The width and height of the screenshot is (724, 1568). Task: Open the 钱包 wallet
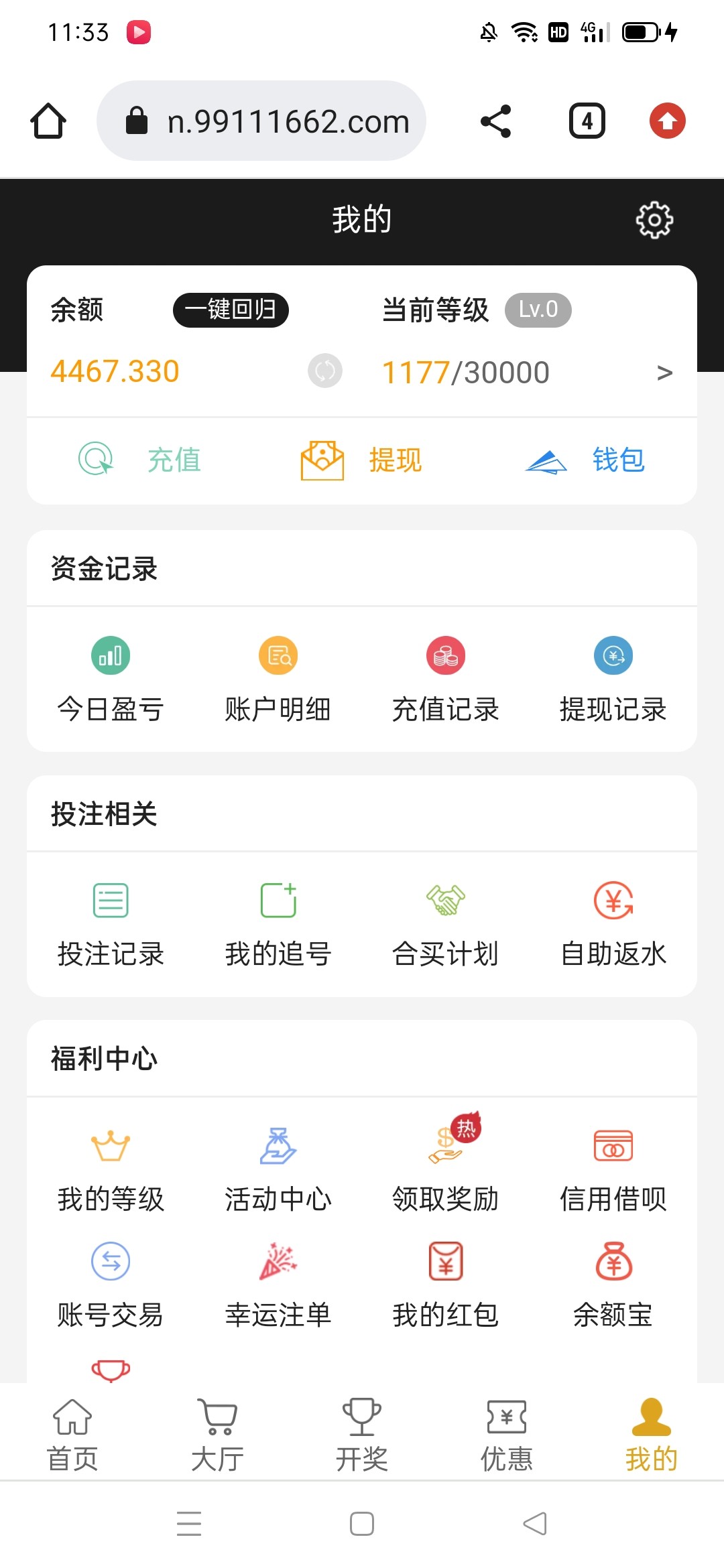[585, 460]
